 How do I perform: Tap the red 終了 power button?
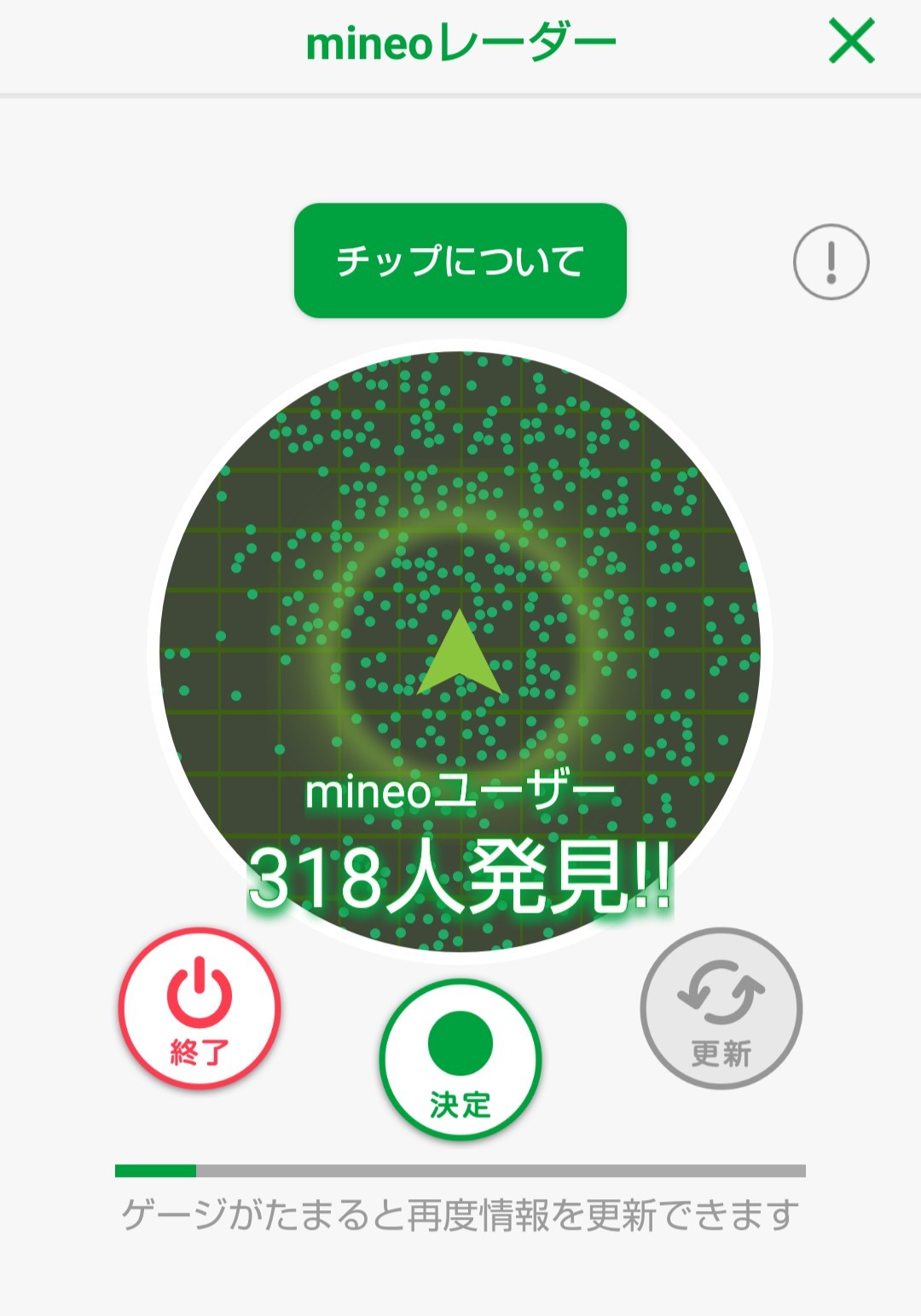pyautogui.click(x=200, y=1008)
